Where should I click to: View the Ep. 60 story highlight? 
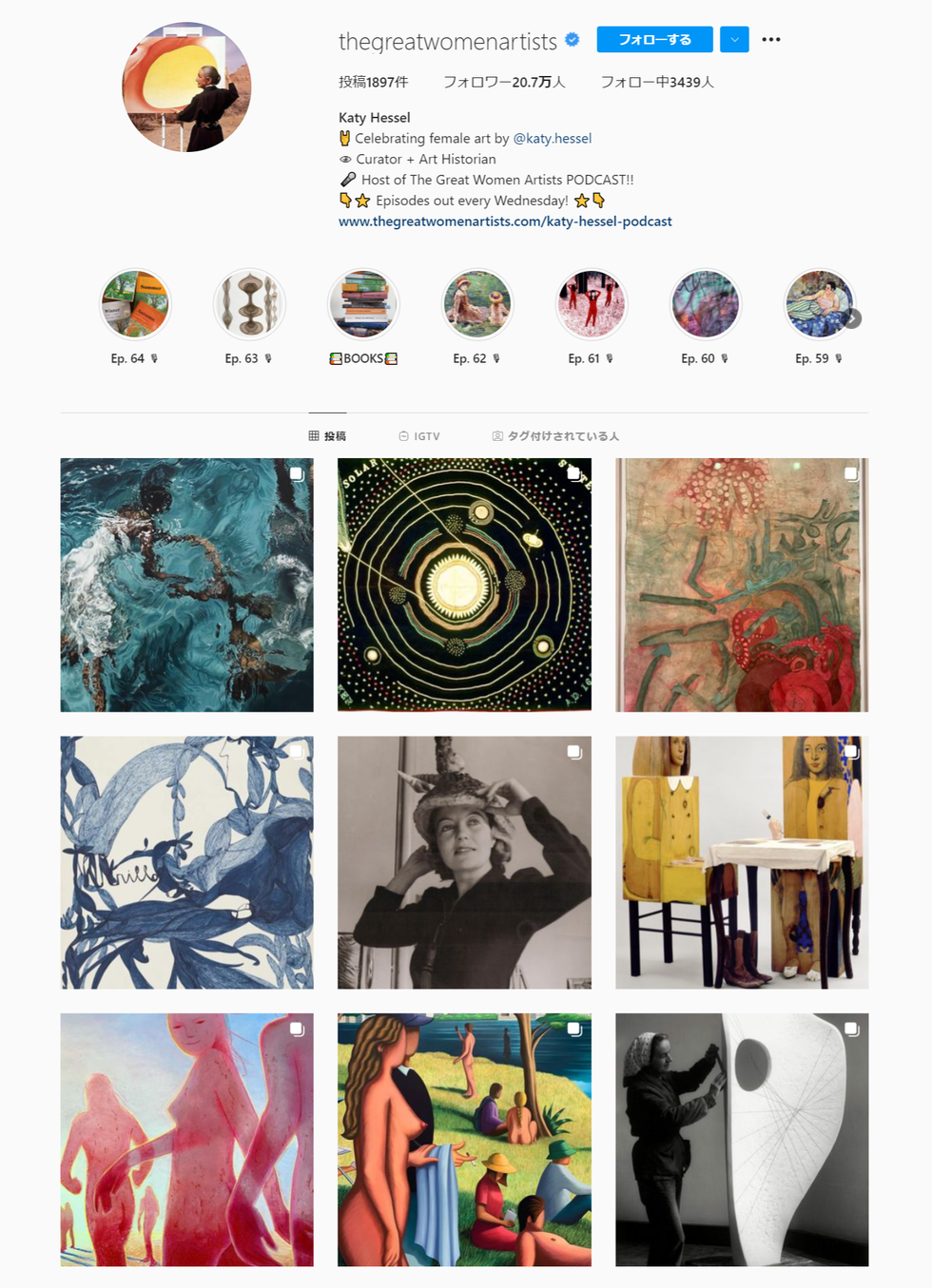706,304
